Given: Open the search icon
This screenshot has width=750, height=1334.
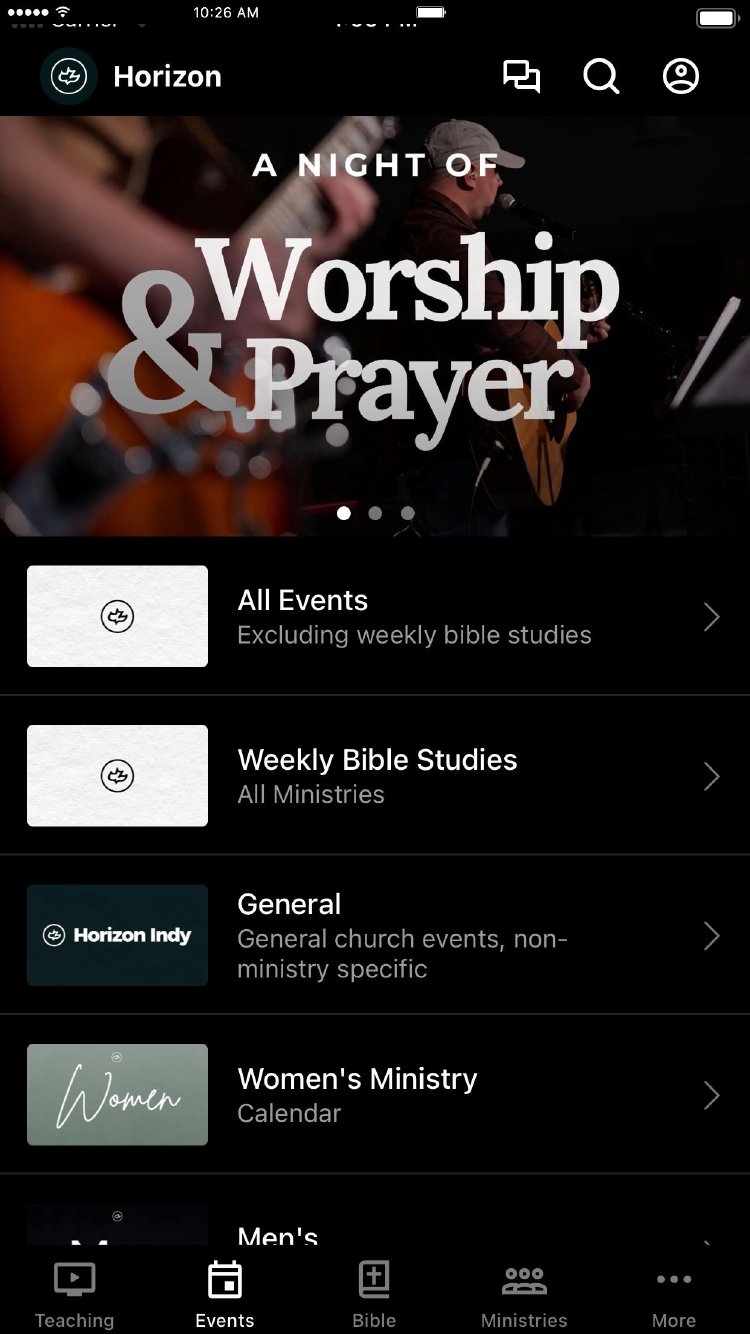Looking at the screenshot, I should (x=601, y=77).
